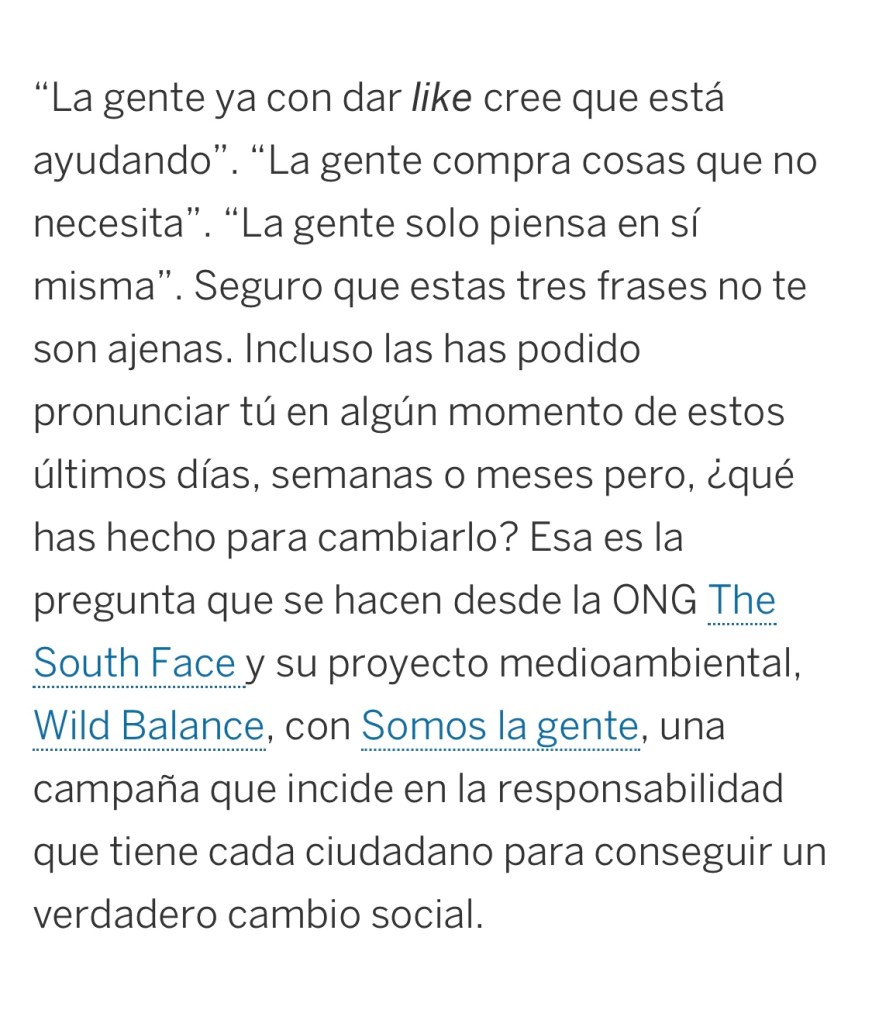The width and height of the screenshot is (872, 1024).
Task: Open the Wild Balance link
Action: tap(148, 725)
